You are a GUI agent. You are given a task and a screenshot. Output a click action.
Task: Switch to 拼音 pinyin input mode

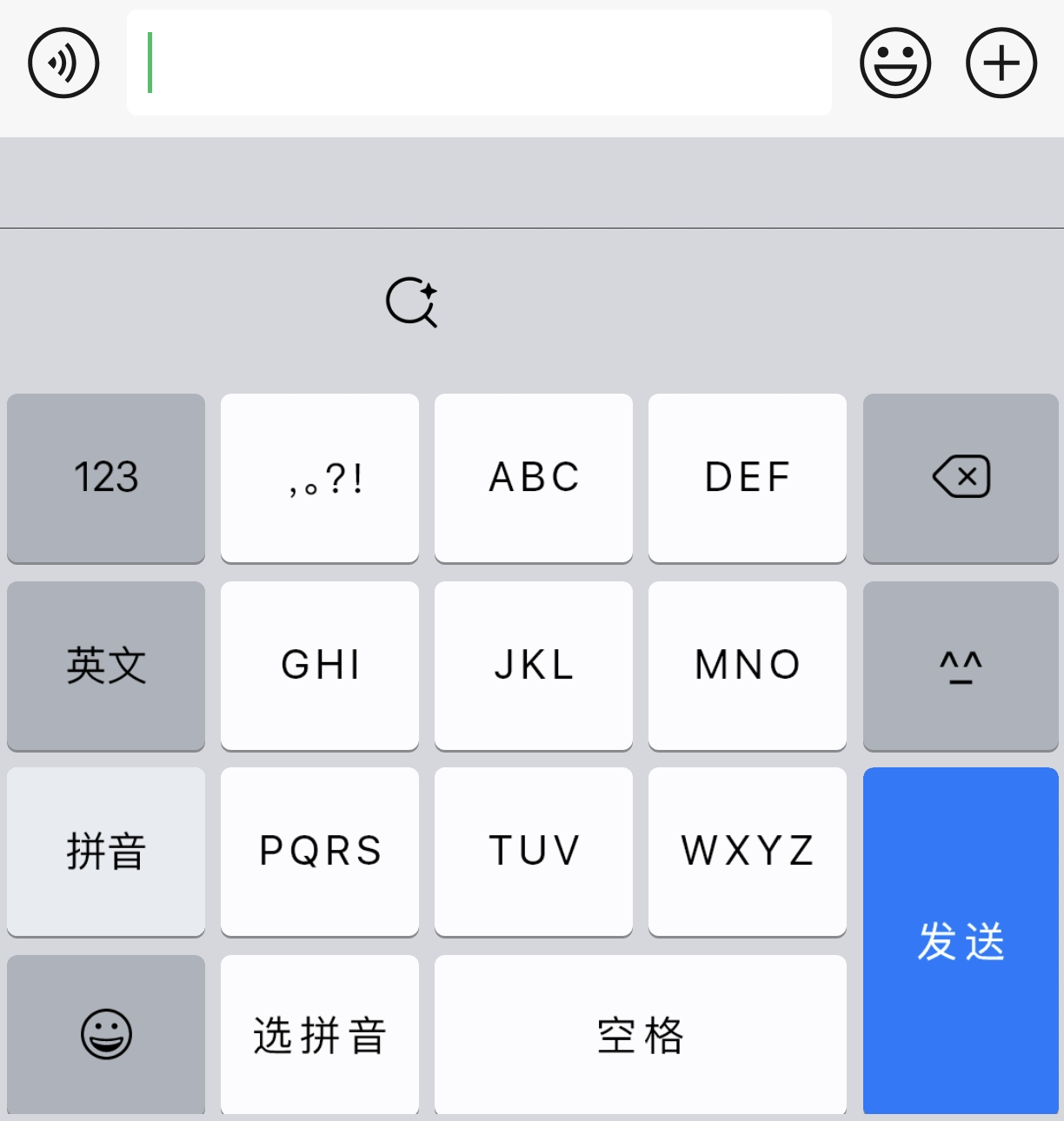[x=105, y=852]
